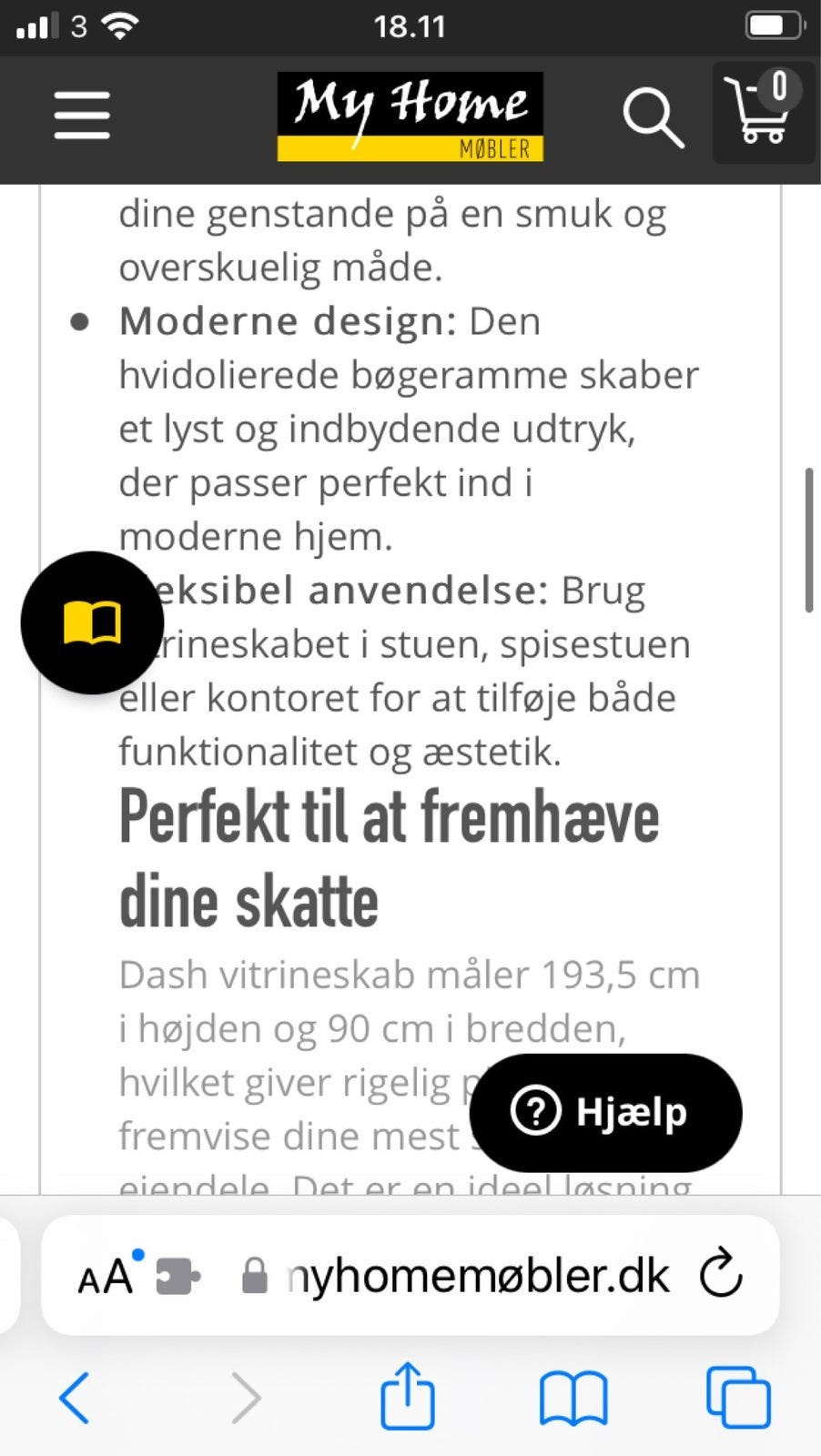This screenshot has width=821, height=1456.
Task: Tap the puzzle piece extensions icon
Action: click(x=175, y=1274)
